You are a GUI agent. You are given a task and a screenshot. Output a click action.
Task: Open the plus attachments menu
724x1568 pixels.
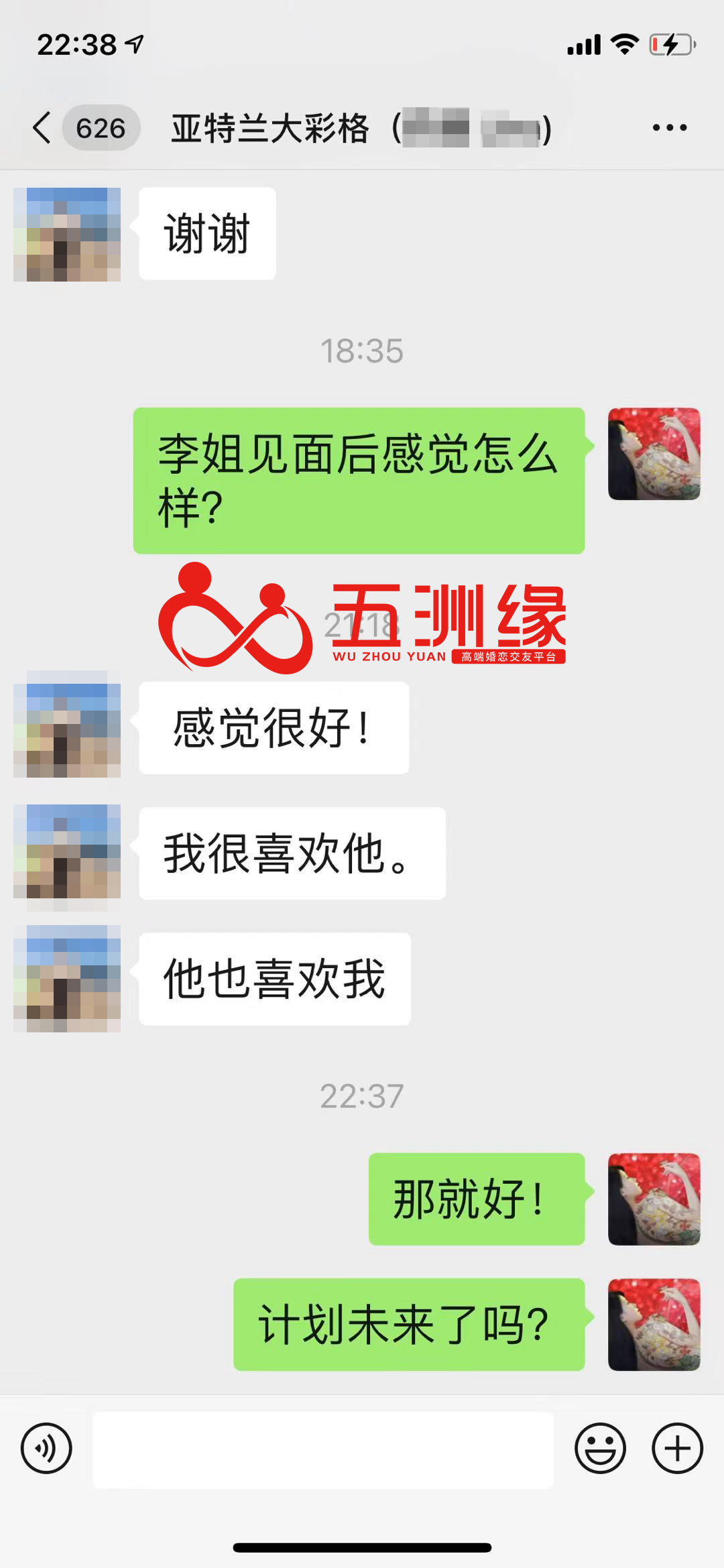(677, 1449)
